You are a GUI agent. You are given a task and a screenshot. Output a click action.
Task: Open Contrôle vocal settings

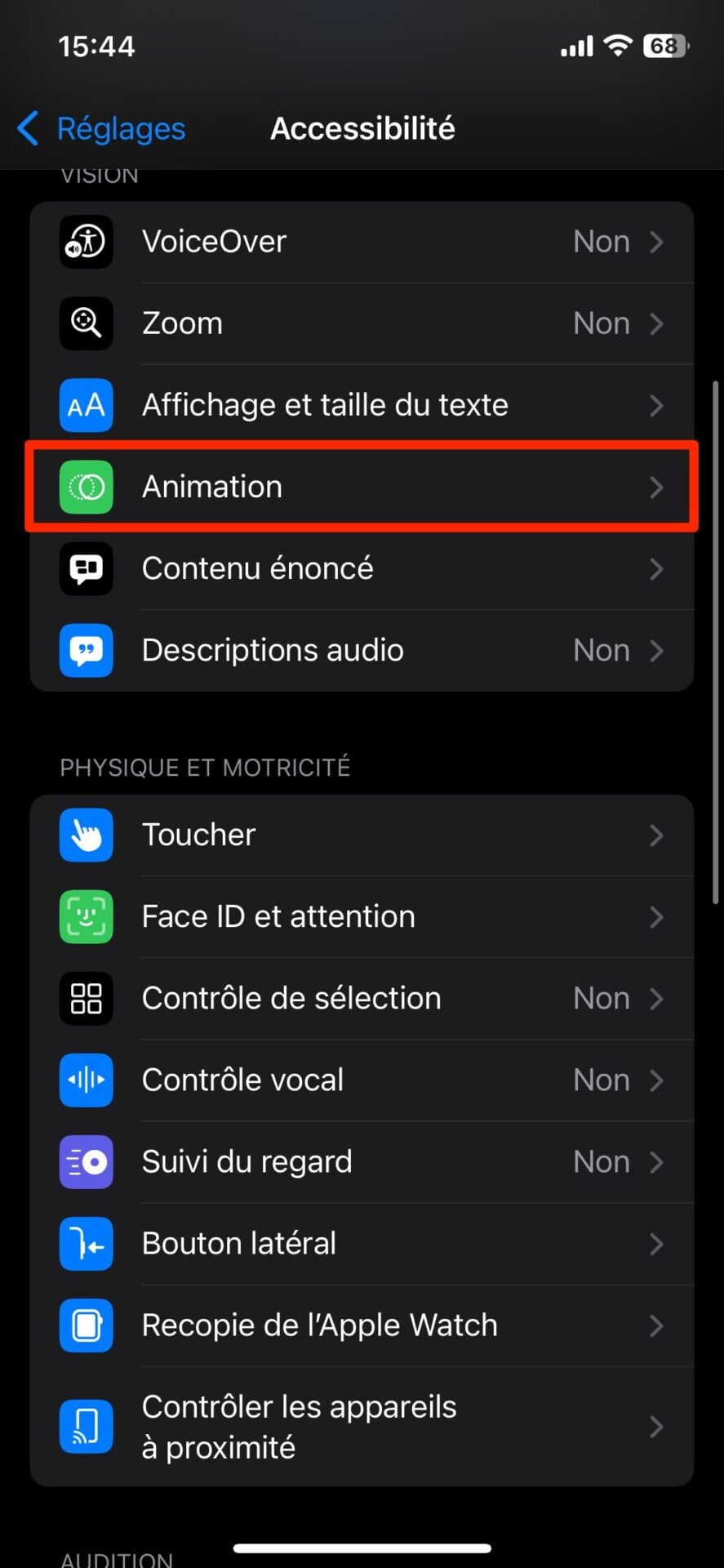[x=362, y=1080]
